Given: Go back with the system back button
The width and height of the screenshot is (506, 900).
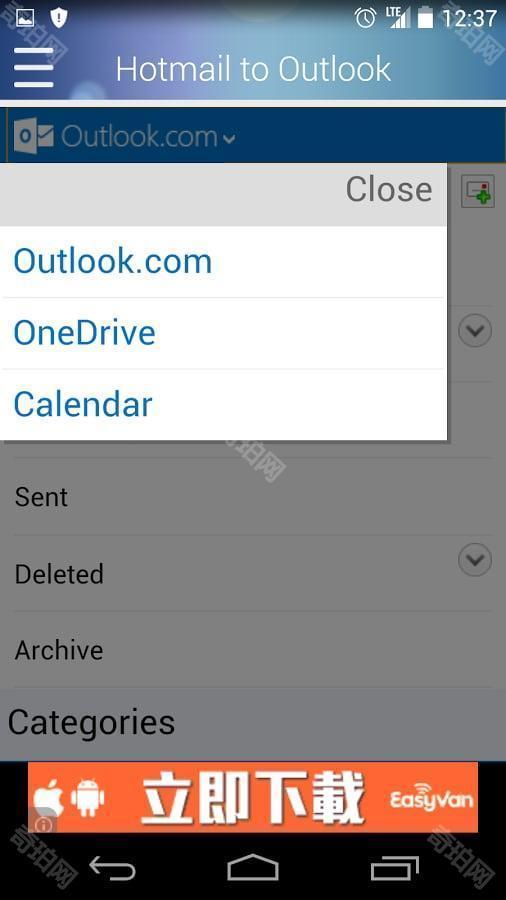Looking at the screenshot, I should pos(113,868).
